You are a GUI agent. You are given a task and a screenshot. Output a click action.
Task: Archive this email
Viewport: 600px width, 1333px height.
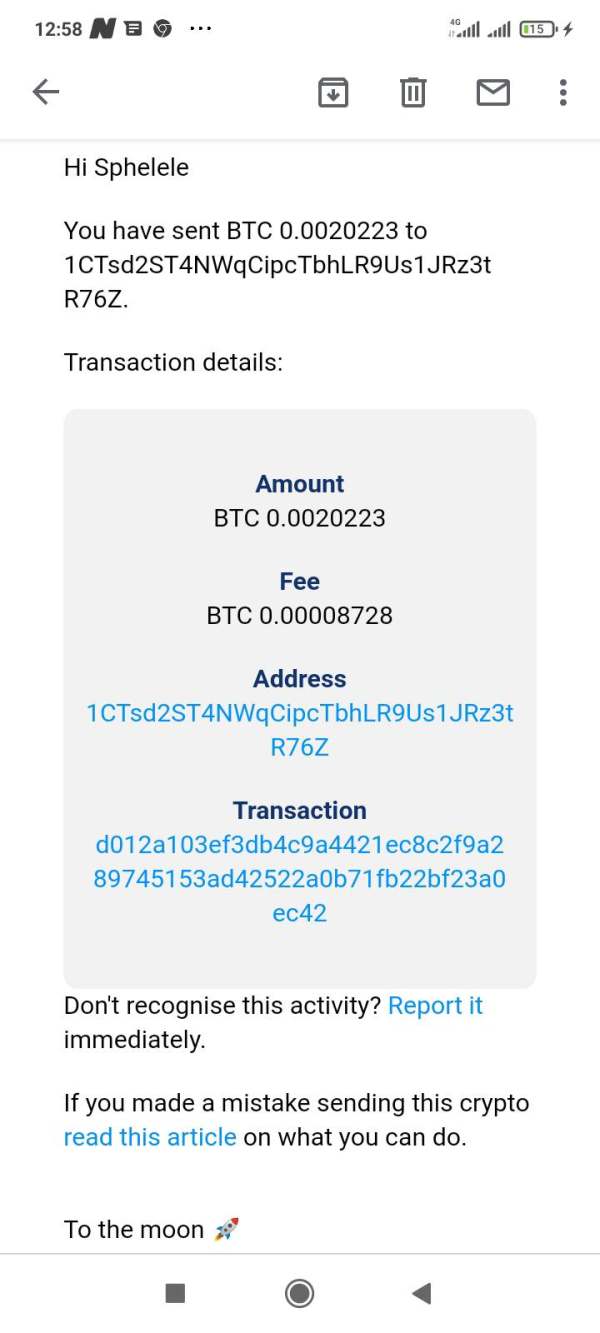click(x=333, y=93)
